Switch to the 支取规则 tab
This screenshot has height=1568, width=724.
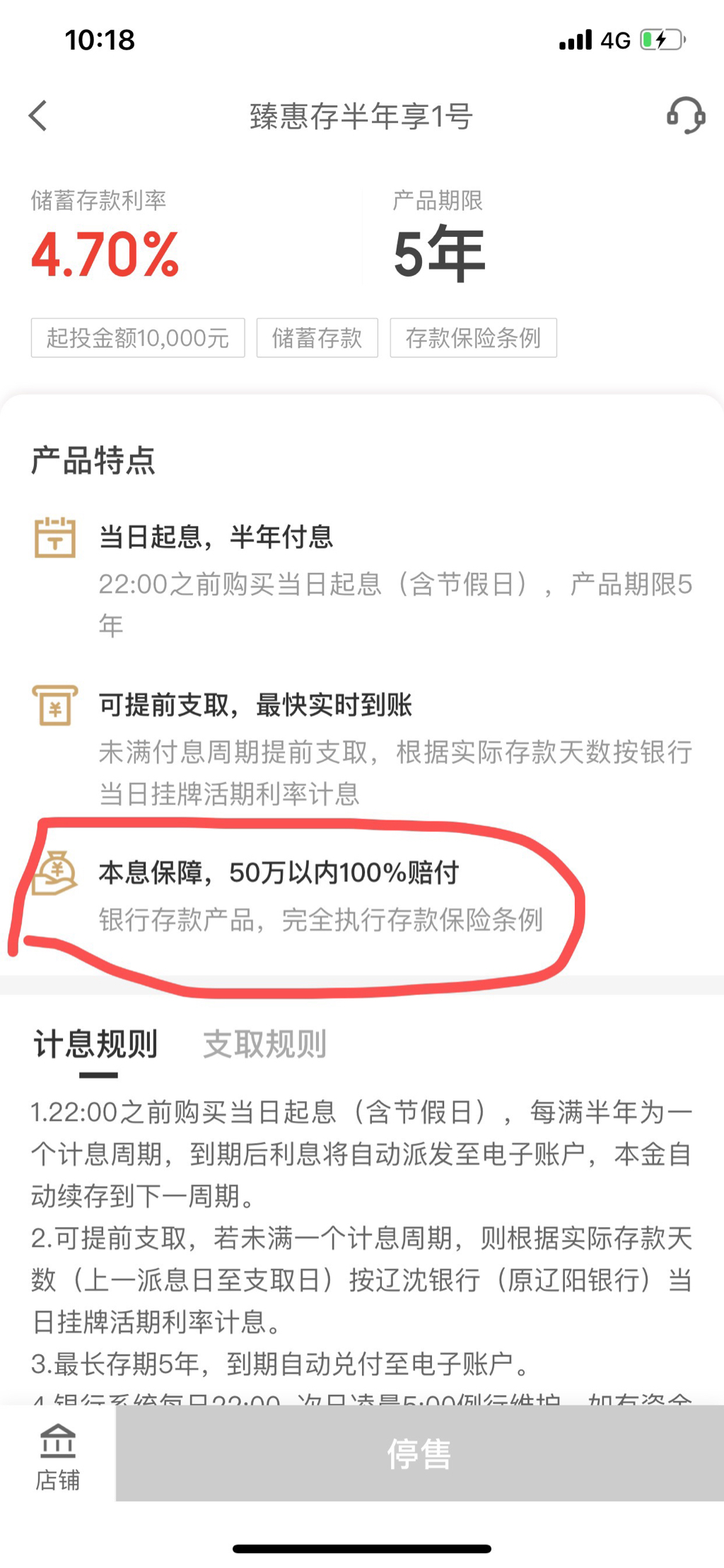click(264, 1044)
